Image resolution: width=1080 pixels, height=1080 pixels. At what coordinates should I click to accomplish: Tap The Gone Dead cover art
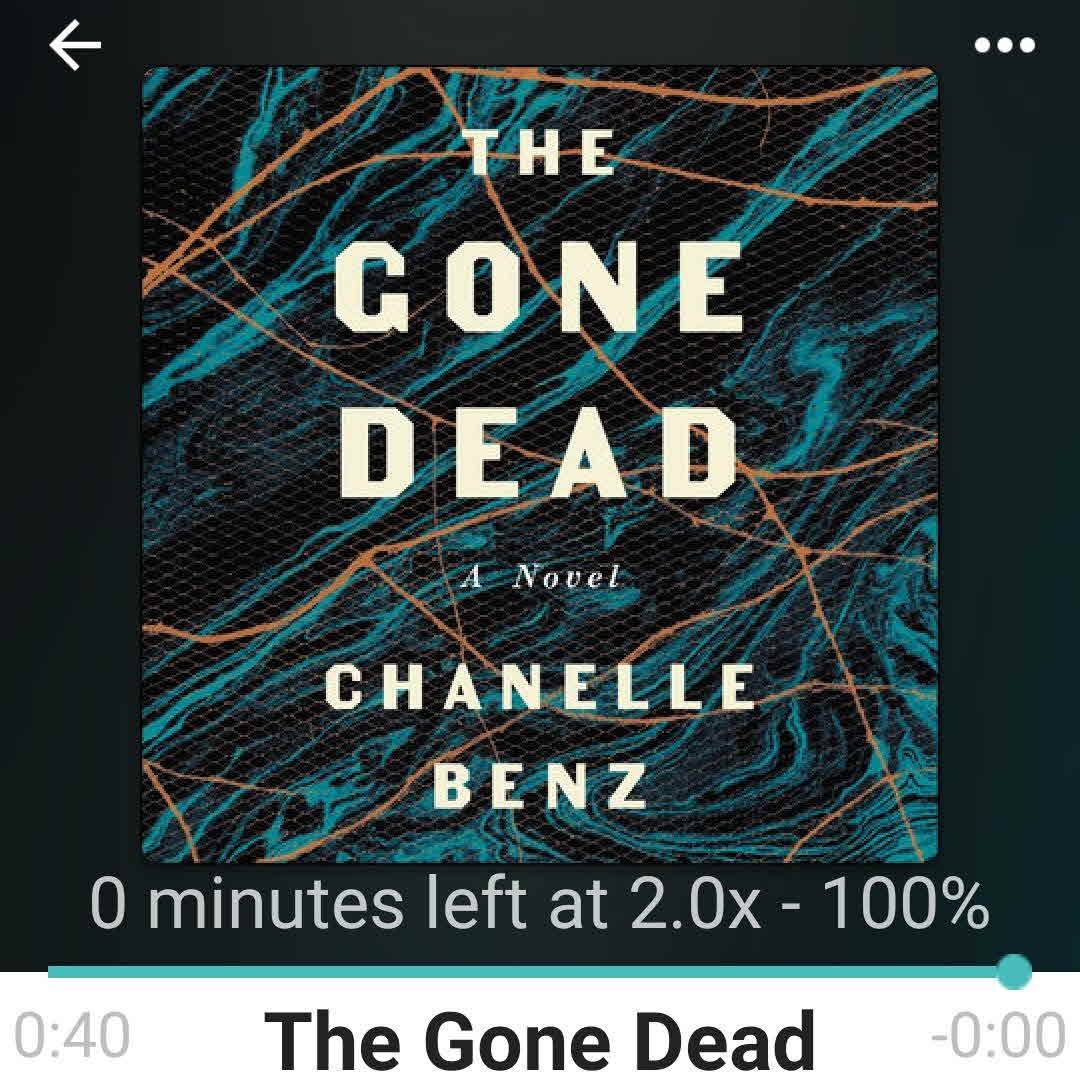tap(540, 464)
